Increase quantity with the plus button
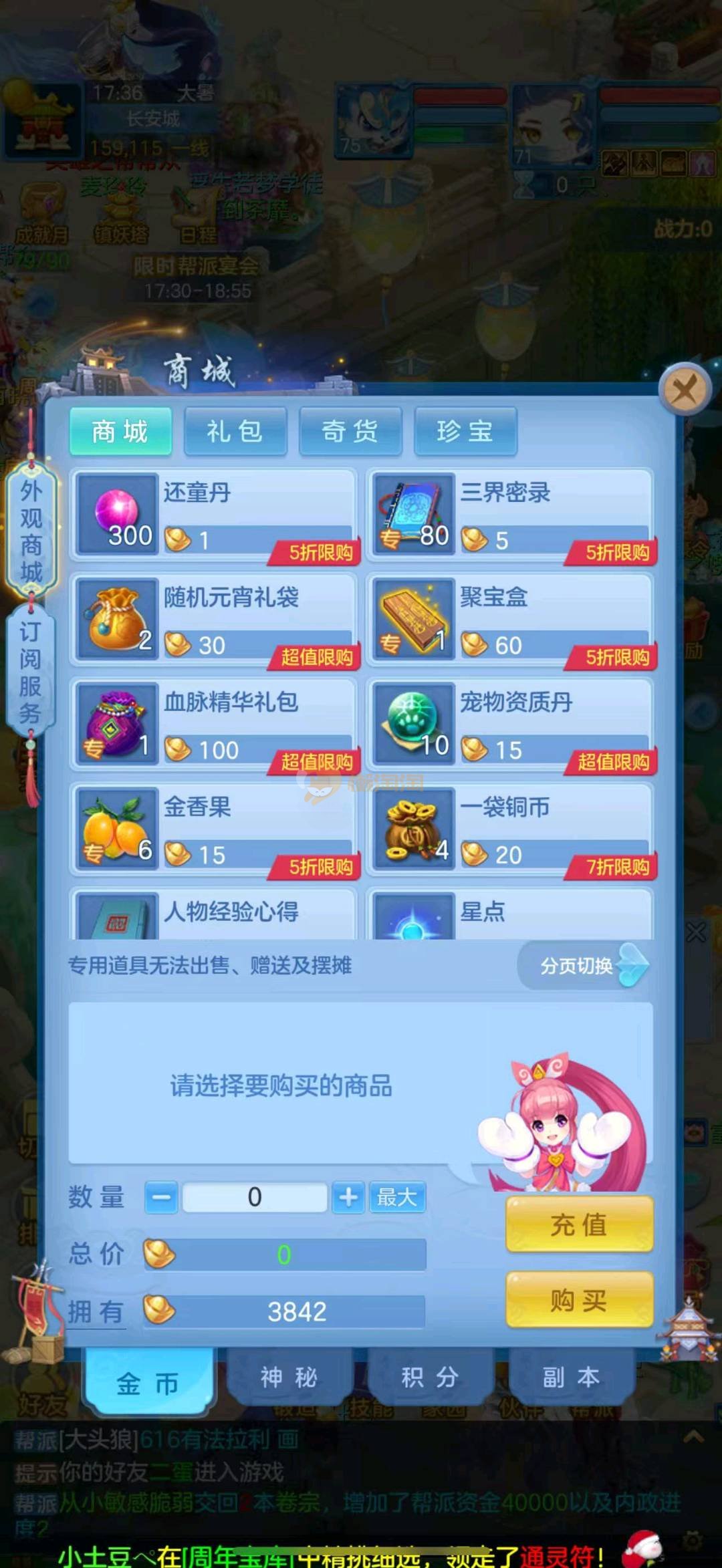 (348, 1197)
